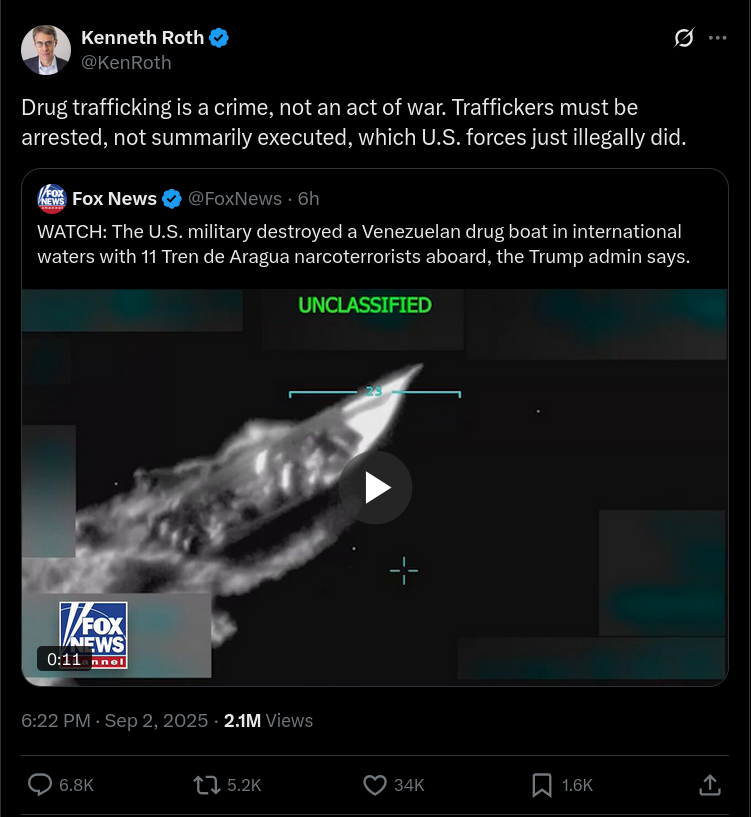751x817 pixels.
Task: Repost Kenneth Roth's post
Action: pos(207,785)
